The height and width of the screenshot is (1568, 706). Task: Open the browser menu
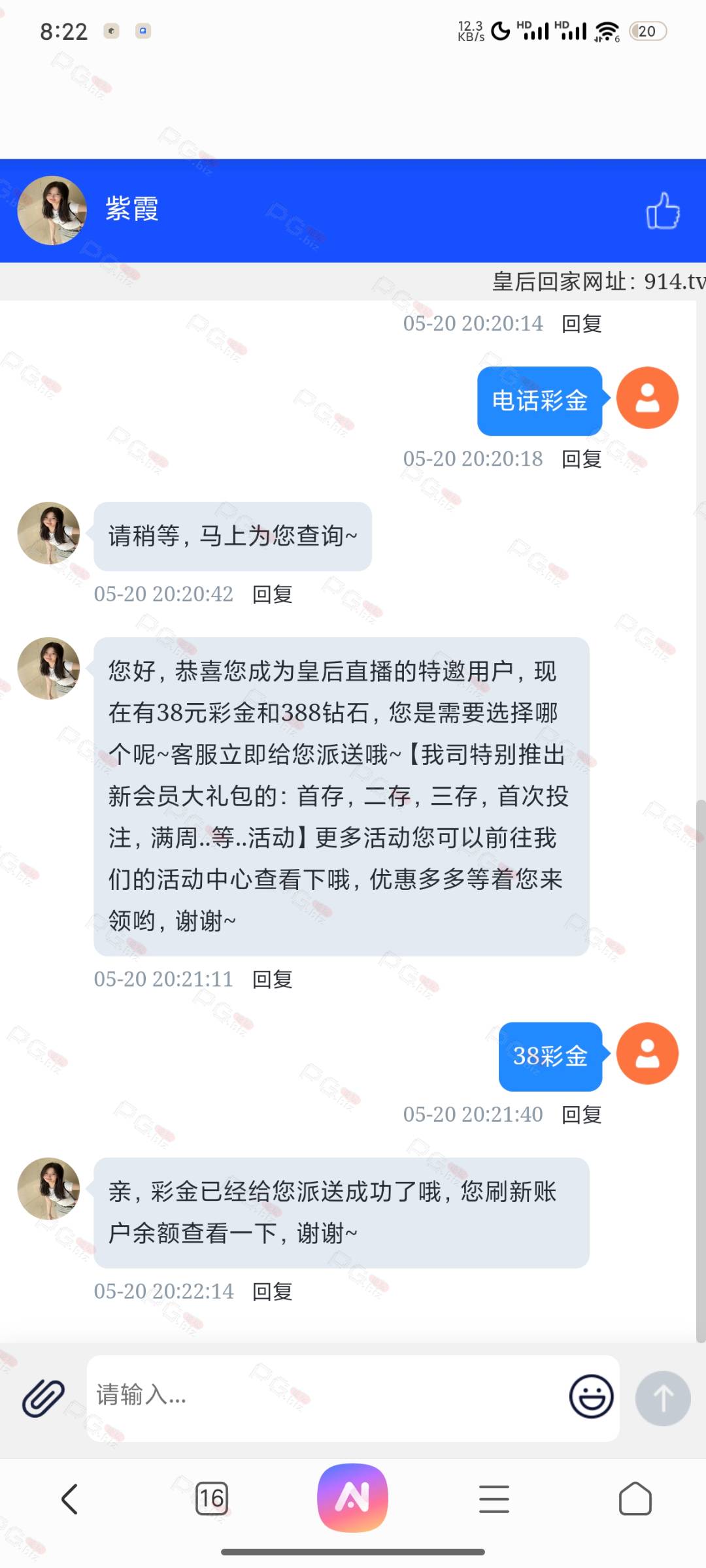point(494,1499)
